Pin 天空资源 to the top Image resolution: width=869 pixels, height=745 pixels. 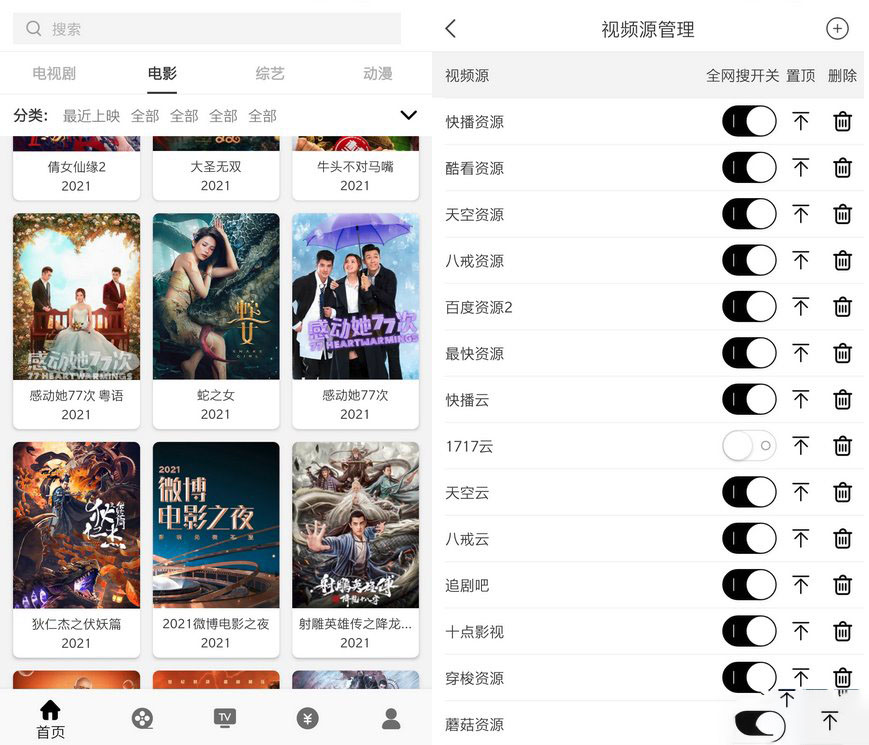point(800,214)
